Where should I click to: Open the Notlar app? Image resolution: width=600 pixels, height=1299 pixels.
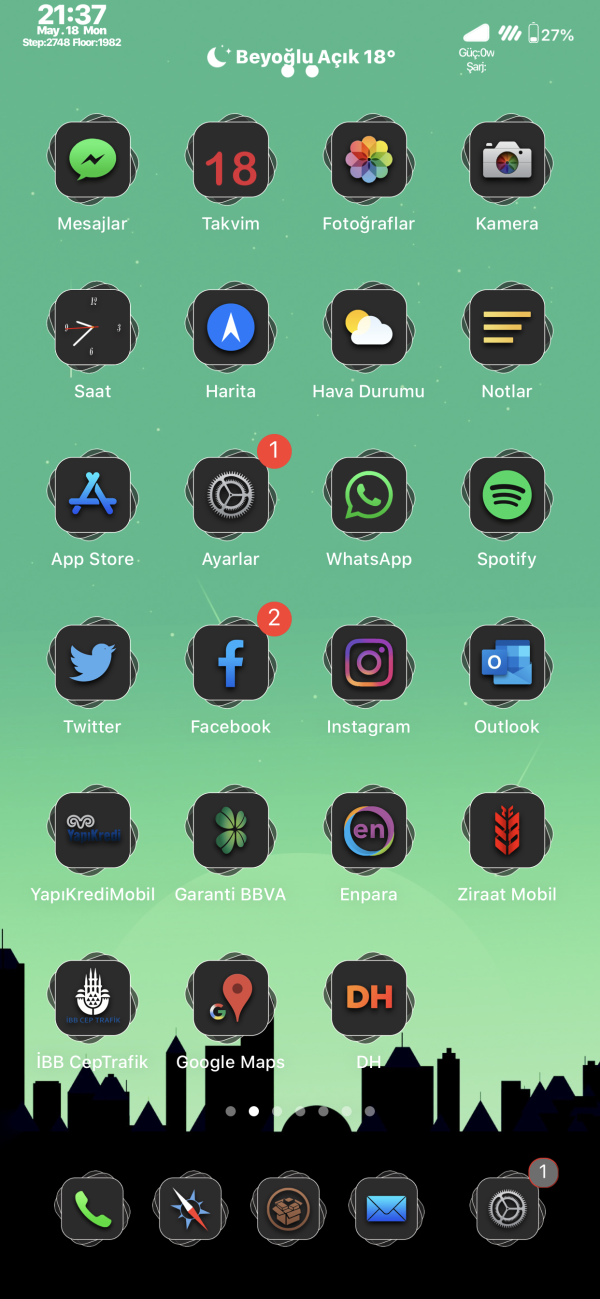point(507,328)
